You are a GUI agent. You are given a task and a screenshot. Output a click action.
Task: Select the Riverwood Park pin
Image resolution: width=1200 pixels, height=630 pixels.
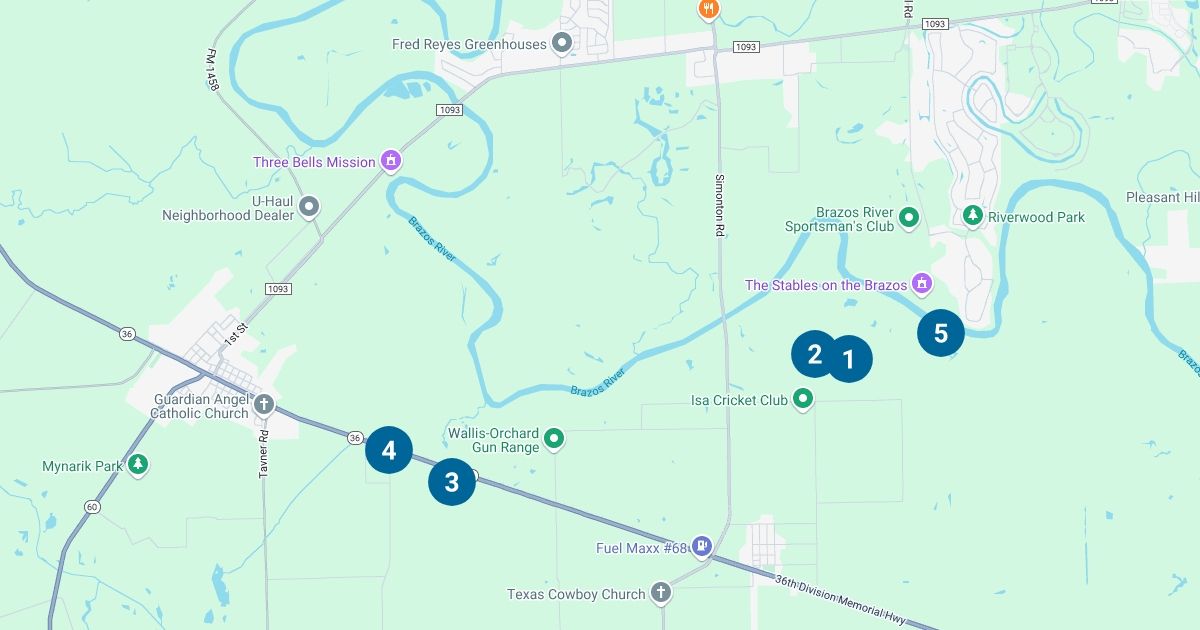click(972, 216)
